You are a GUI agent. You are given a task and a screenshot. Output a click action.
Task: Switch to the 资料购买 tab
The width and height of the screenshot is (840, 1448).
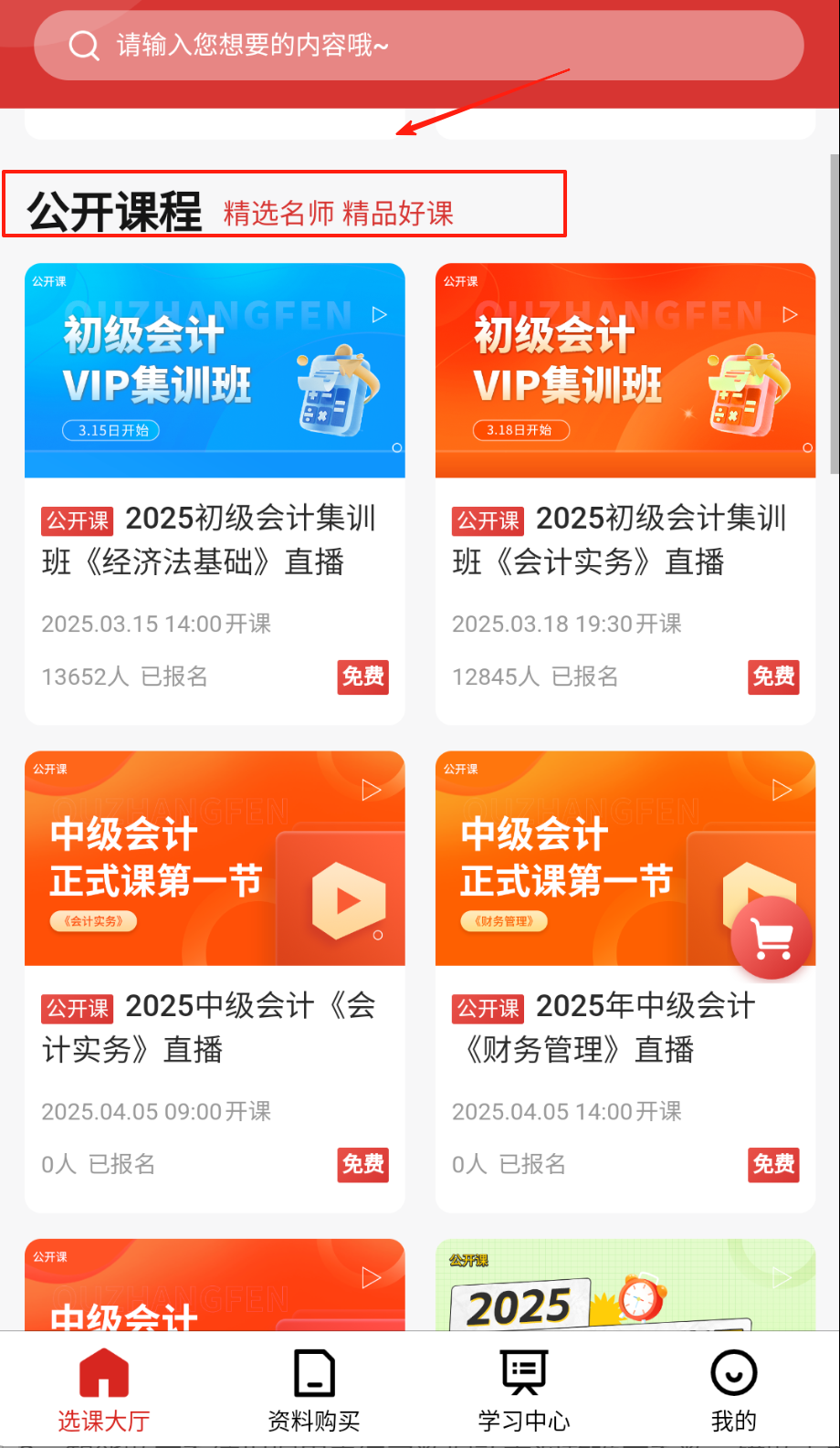[x=314, y=1390]
